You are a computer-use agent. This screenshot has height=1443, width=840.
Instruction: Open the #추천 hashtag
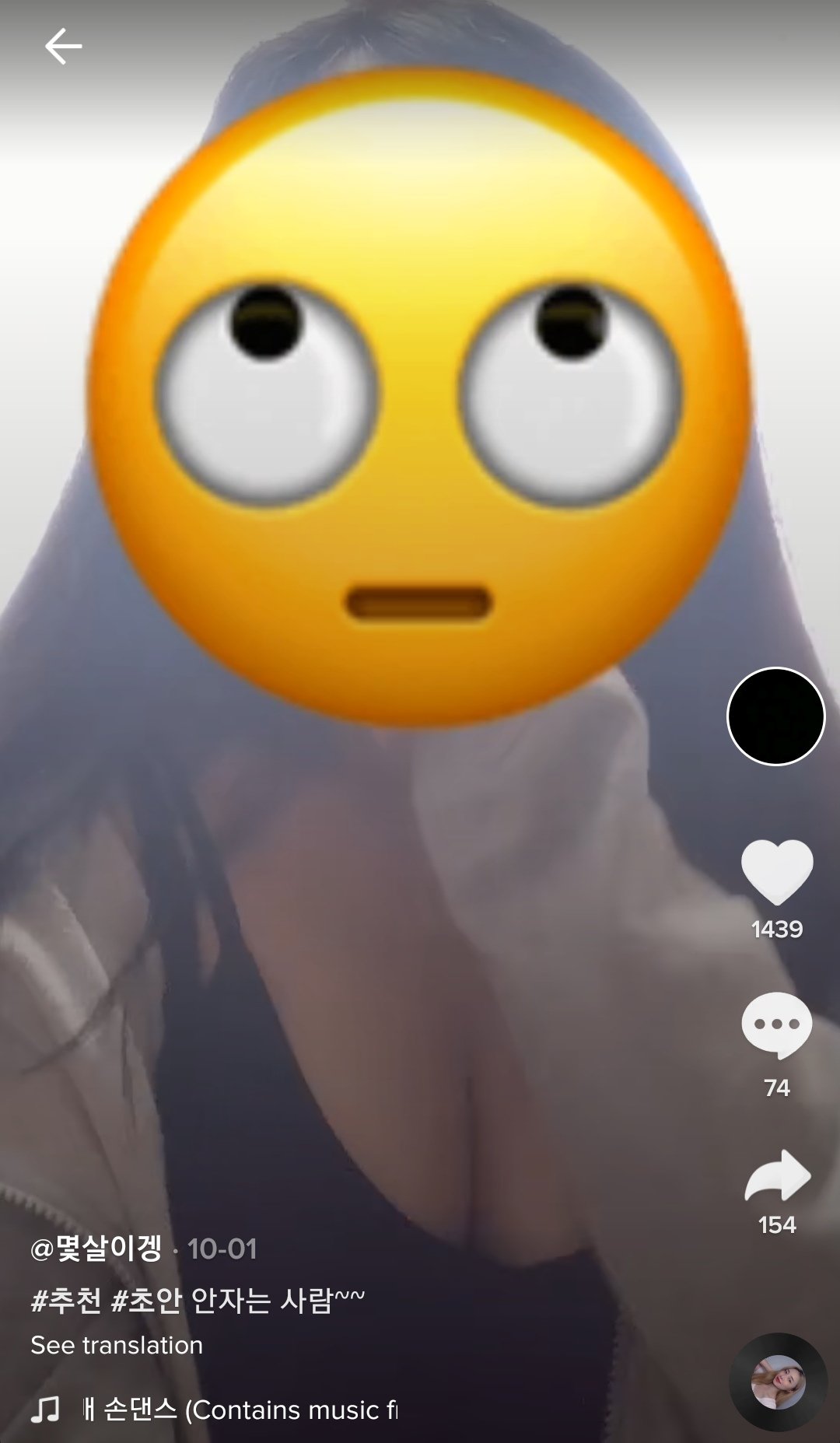tap(66, 1300)
